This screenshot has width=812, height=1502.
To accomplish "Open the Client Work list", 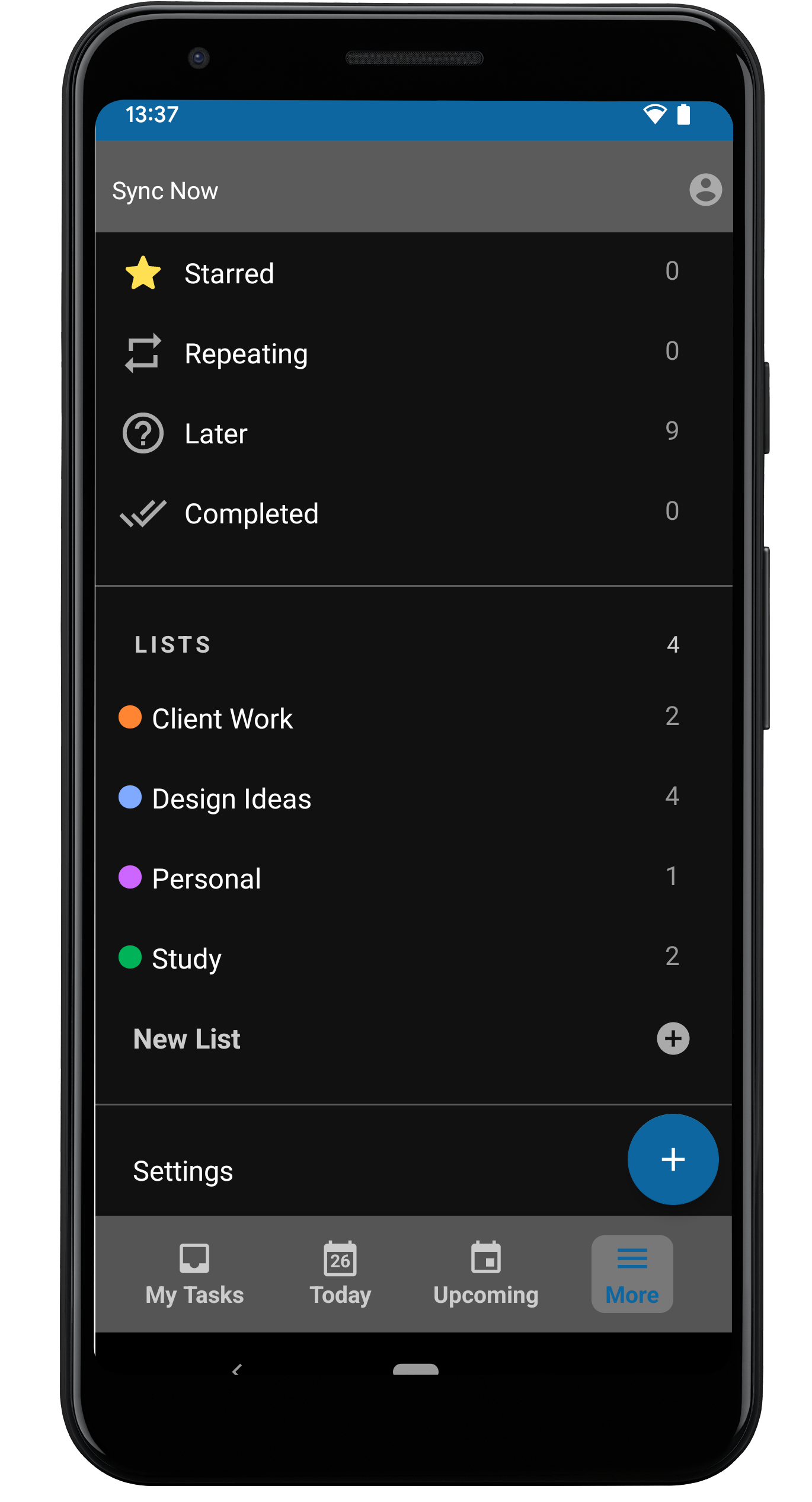I will (x=222, y=718).
